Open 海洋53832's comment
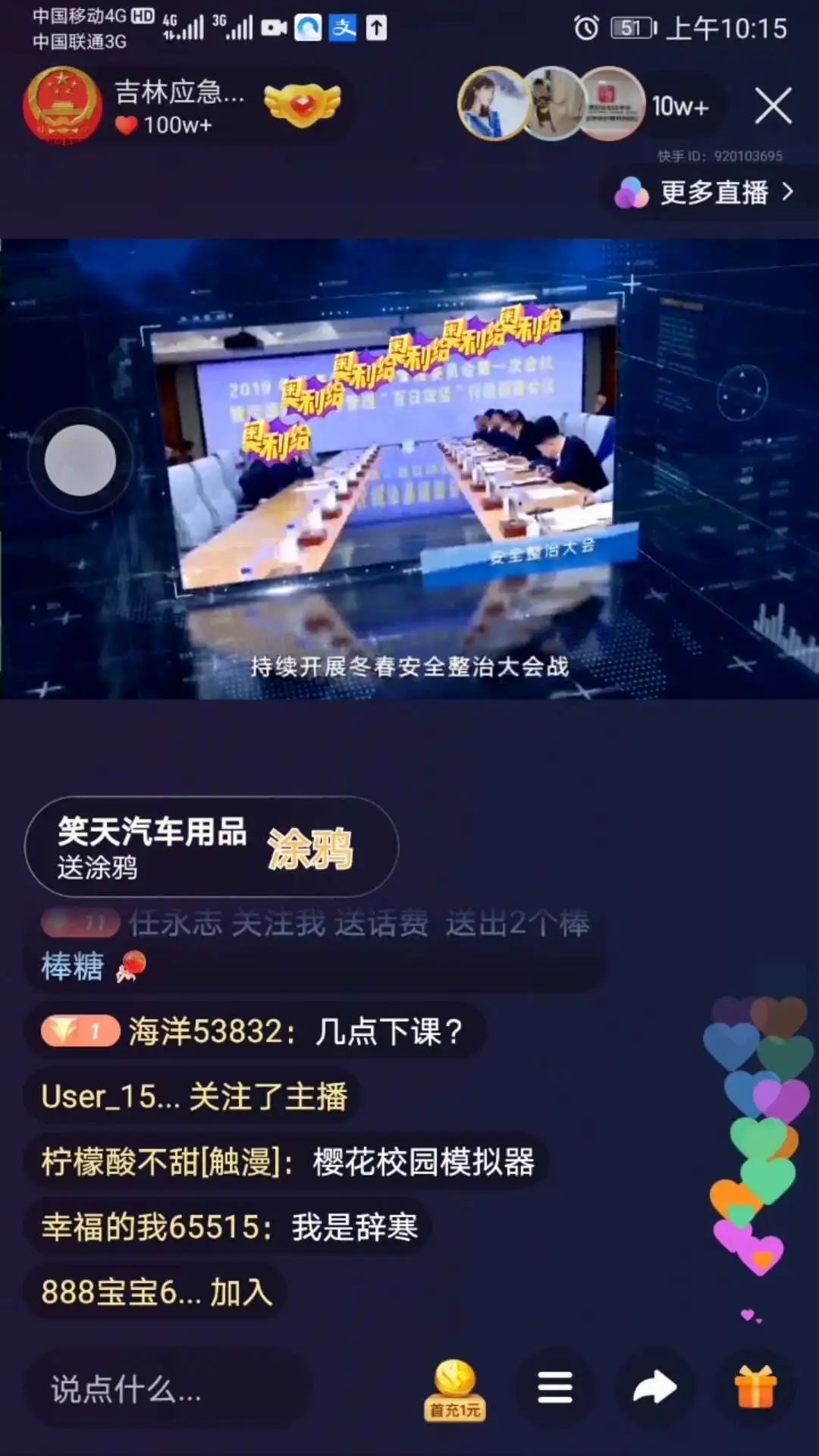The height and width of the screenshot is (1456, 819). click(255, 1031)
